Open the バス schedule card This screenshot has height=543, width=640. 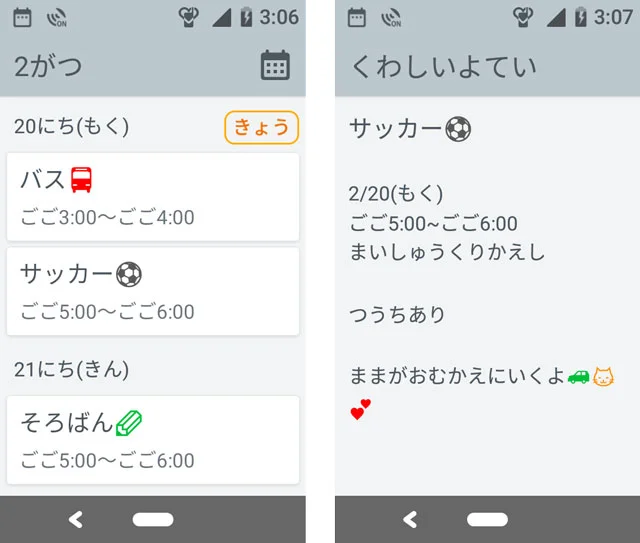(153, 197)
